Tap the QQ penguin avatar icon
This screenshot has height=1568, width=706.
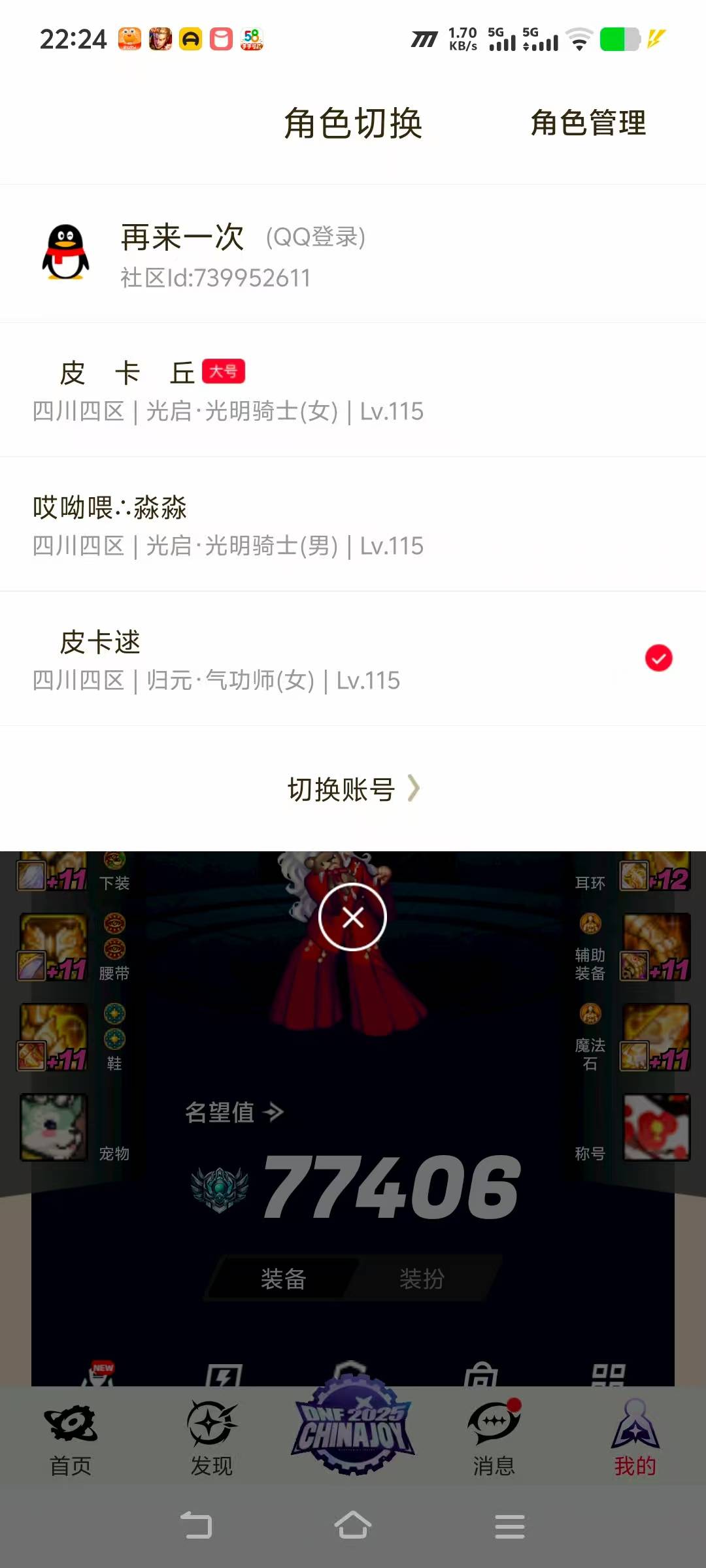click(64, 252)
